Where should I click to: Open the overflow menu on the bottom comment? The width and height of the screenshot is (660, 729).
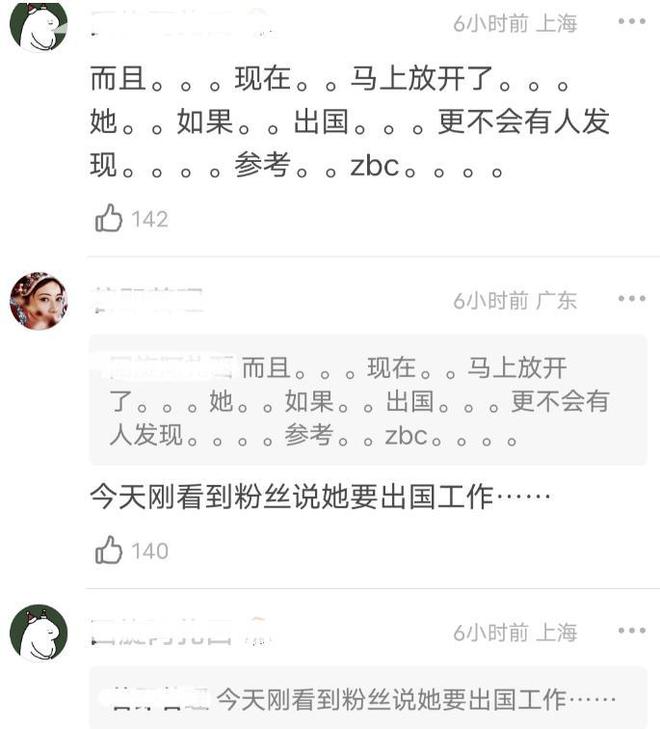pos(631,631)
